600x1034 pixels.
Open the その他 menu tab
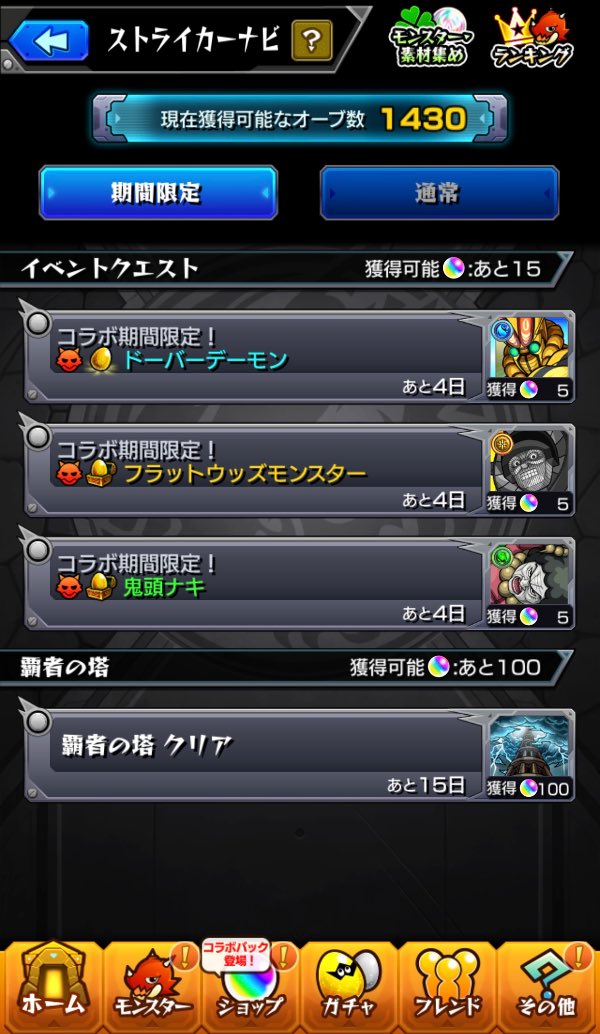click(x=549, y=990)
